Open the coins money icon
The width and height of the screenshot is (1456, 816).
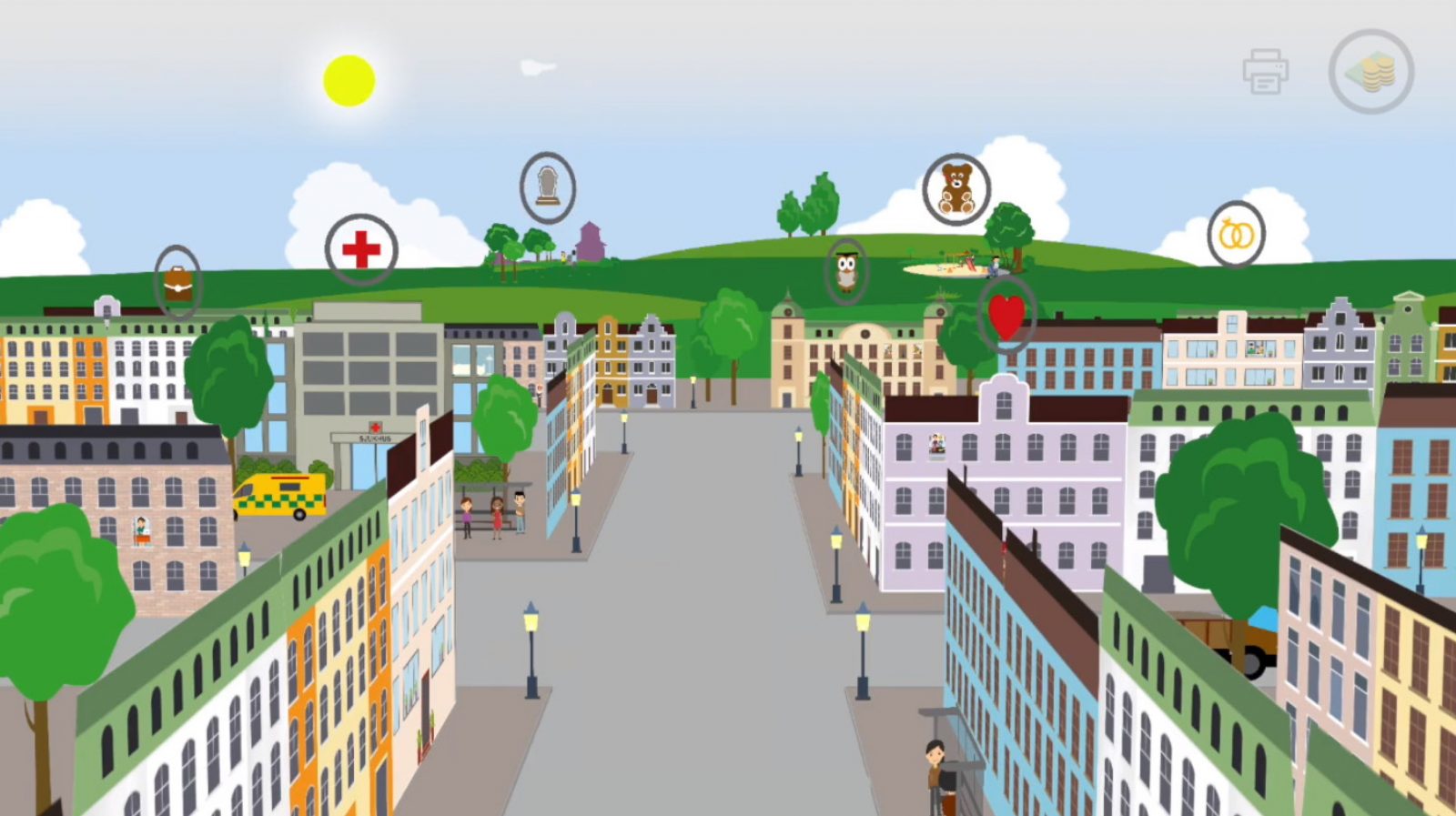pyautogui.click(x=1371, y=72)
